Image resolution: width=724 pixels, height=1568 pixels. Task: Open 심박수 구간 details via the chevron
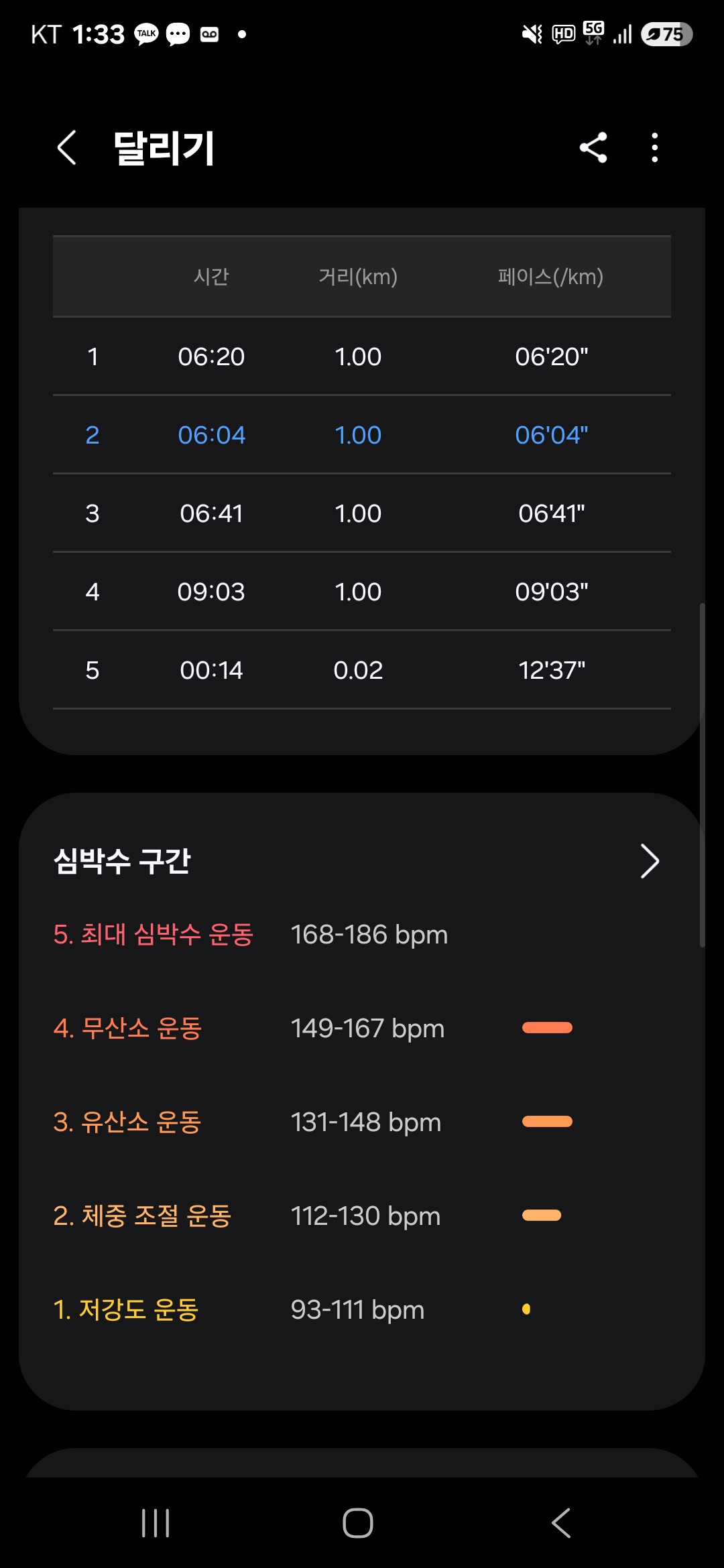[650, 861]
